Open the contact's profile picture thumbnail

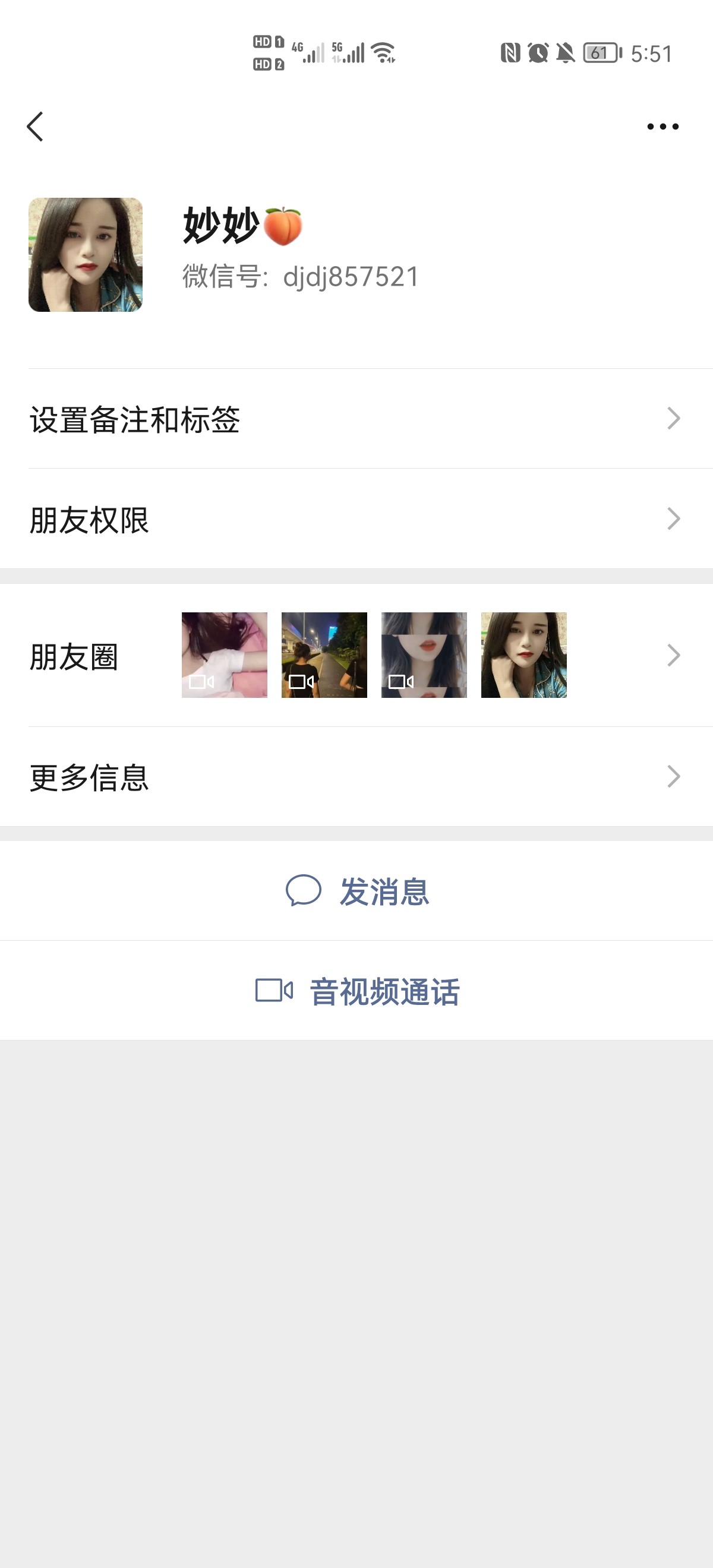point(84,254)
